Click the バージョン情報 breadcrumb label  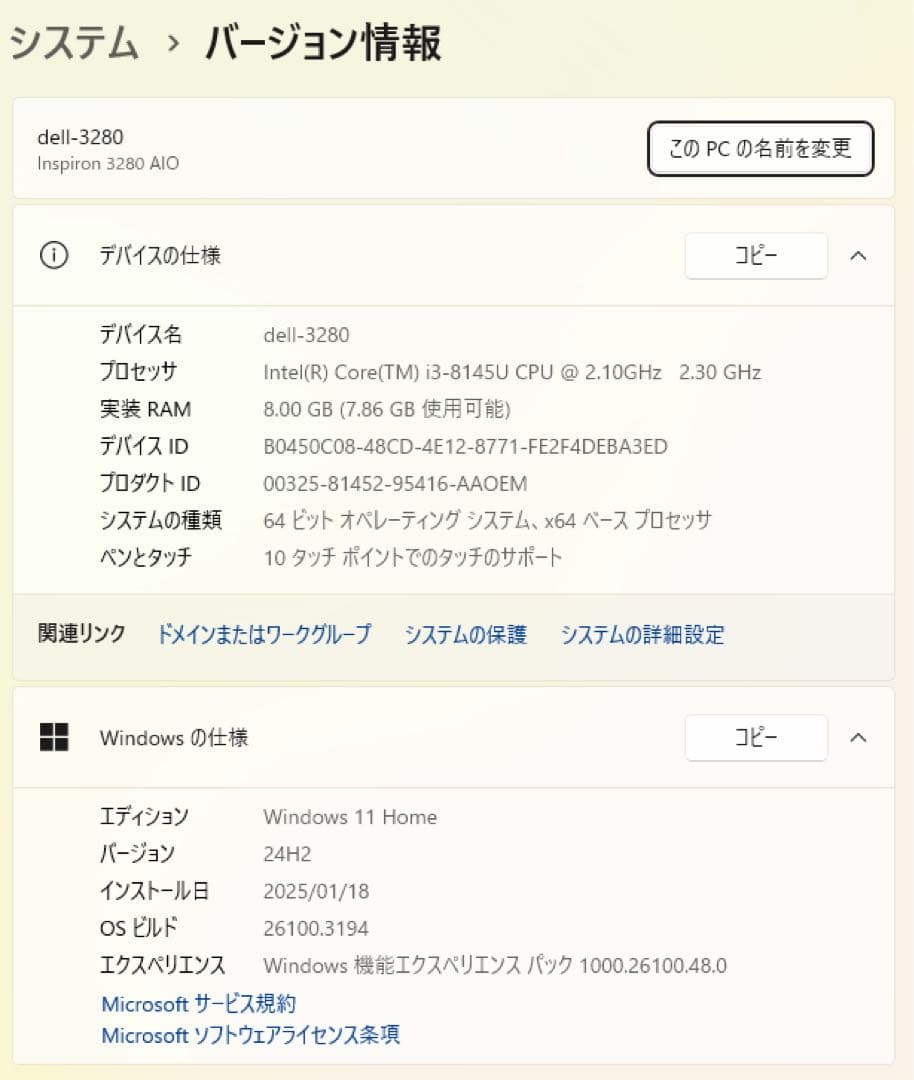point(322,42)
